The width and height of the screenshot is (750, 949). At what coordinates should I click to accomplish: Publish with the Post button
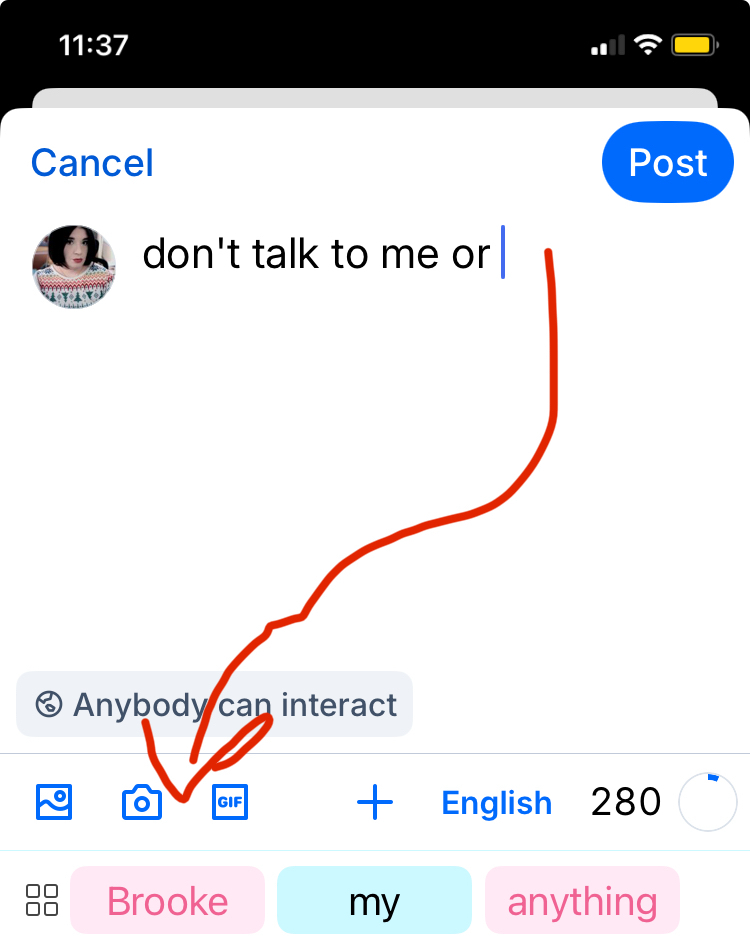tap(667, 163)
